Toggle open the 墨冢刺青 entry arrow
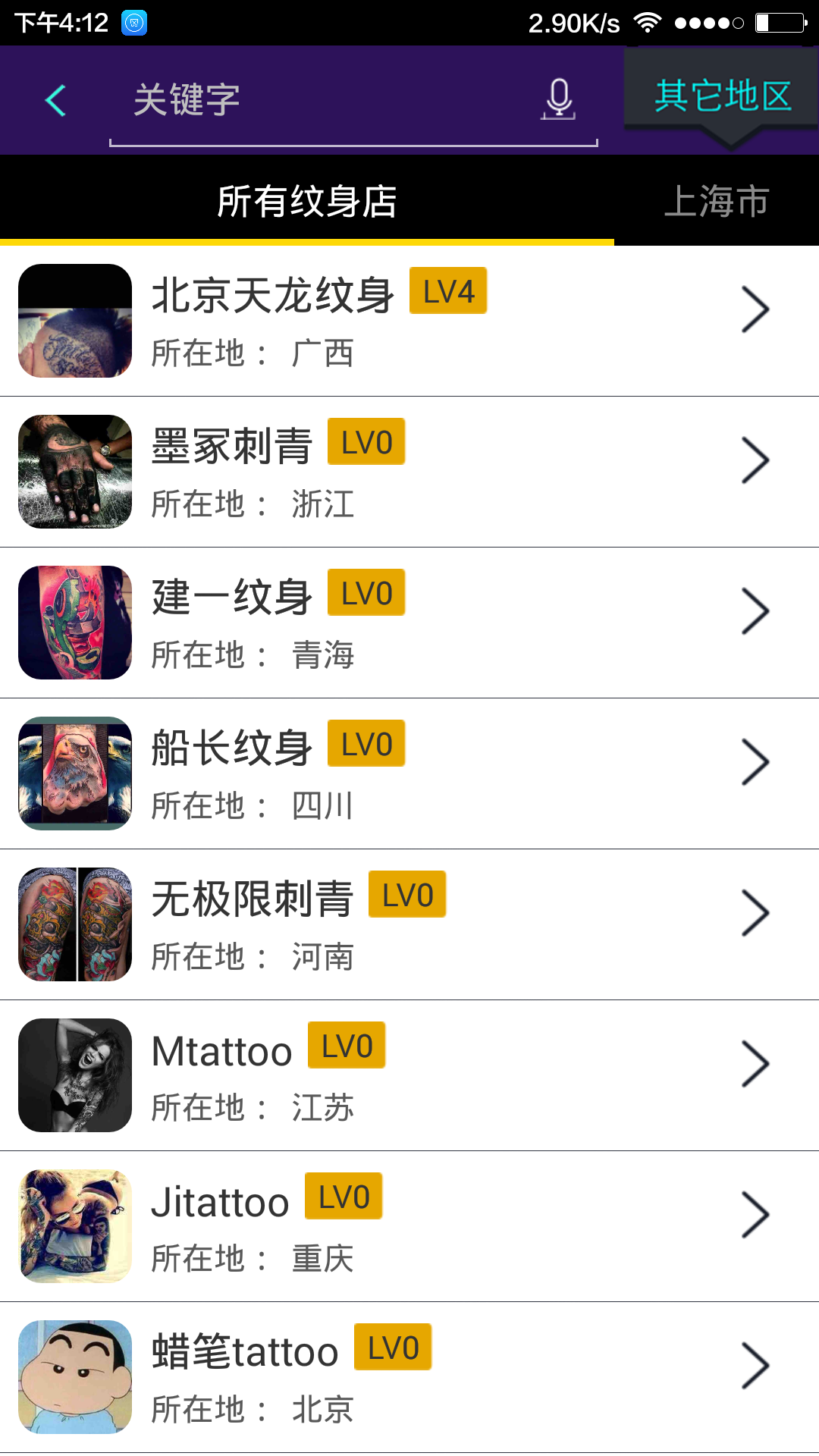Viewport: 819px width, 1456px height. (755, 460)
